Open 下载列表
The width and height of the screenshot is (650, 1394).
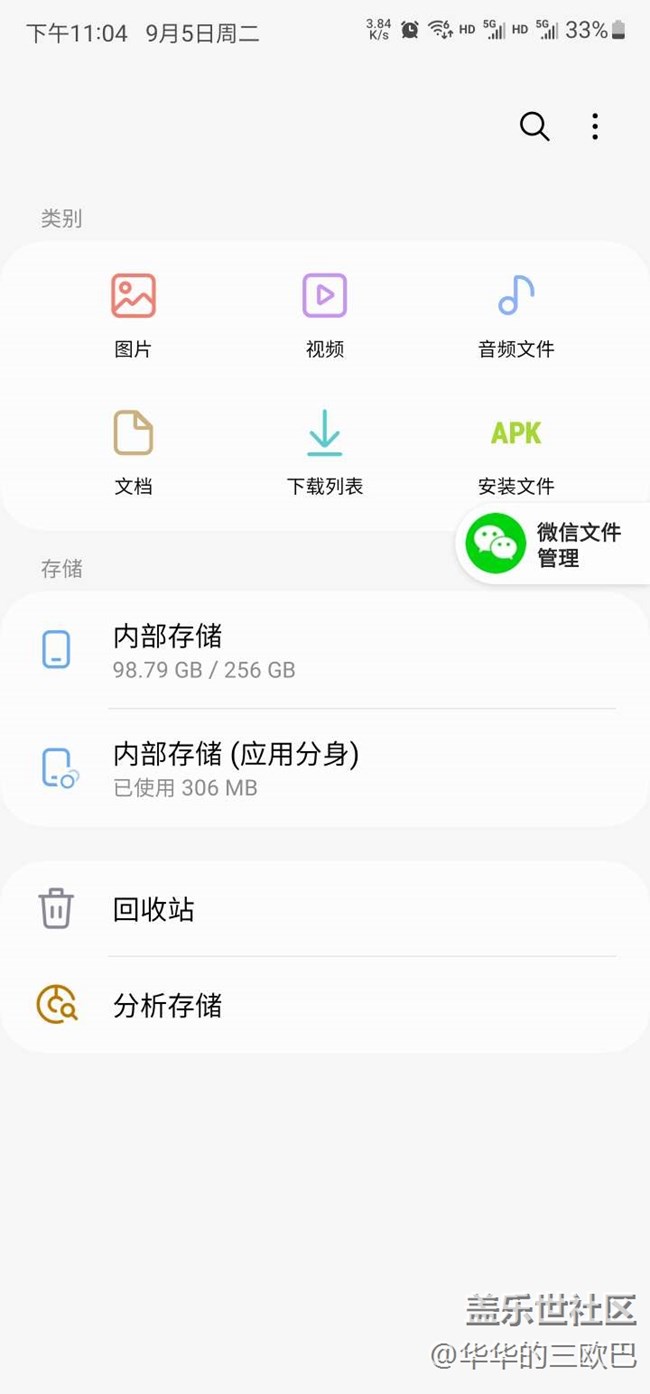[x=324, y=451]
